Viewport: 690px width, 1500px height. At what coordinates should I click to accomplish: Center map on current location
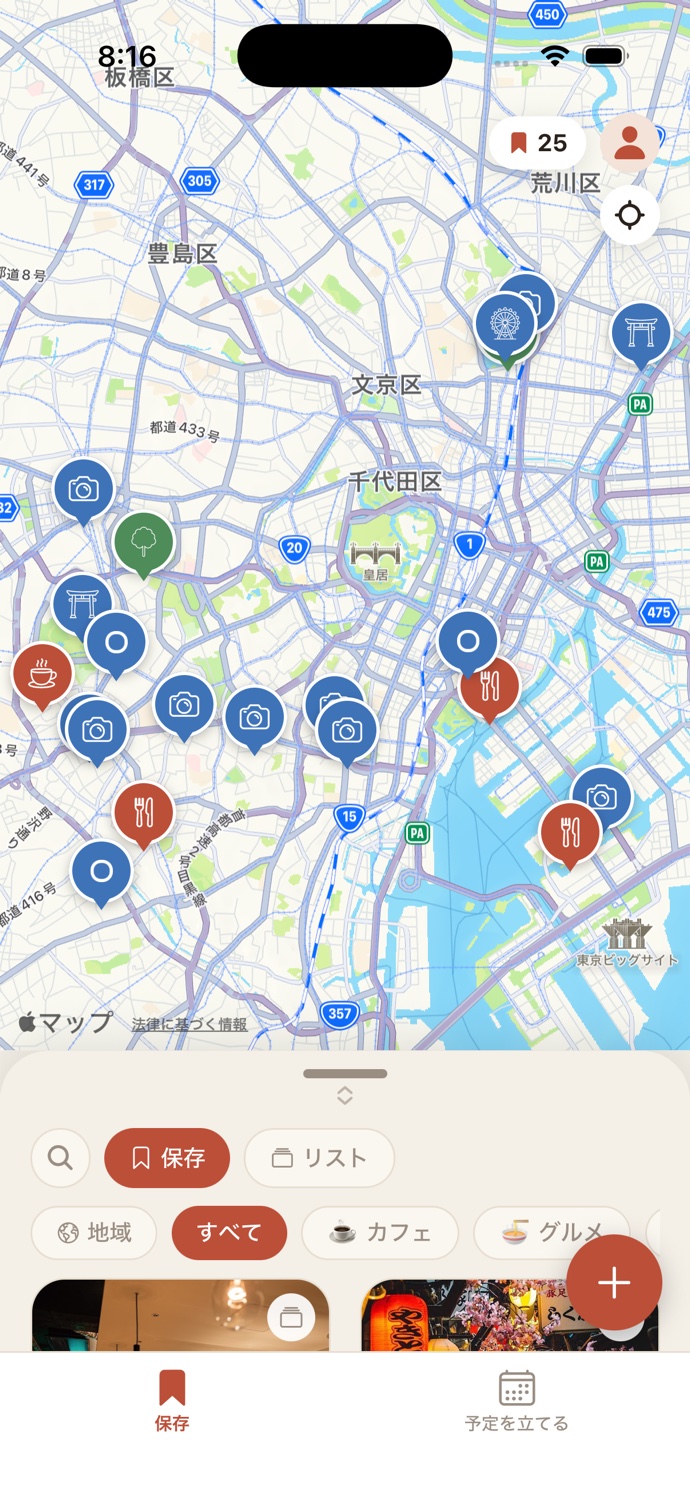click(x=629, y=215)
